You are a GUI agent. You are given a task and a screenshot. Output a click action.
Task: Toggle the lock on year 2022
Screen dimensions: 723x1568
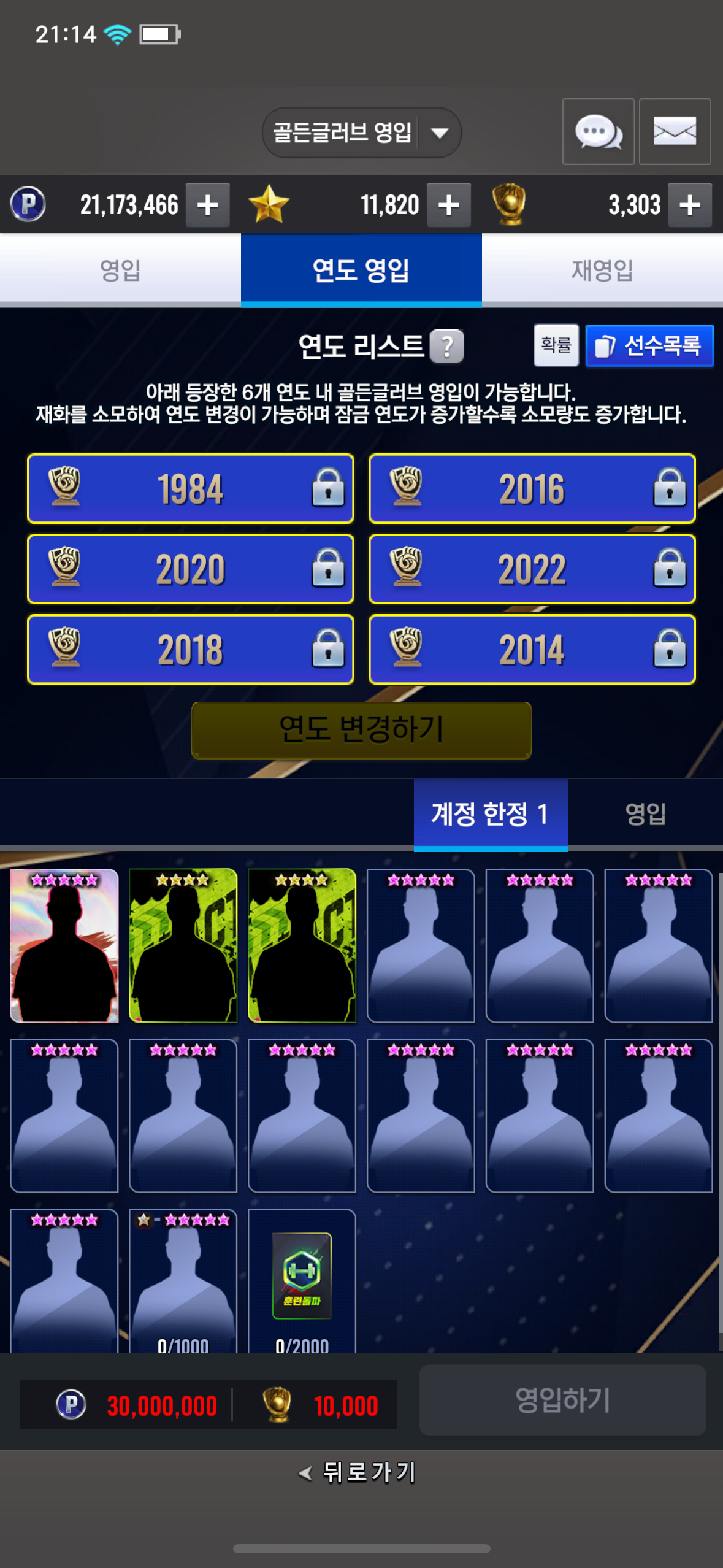click(670, 568)
